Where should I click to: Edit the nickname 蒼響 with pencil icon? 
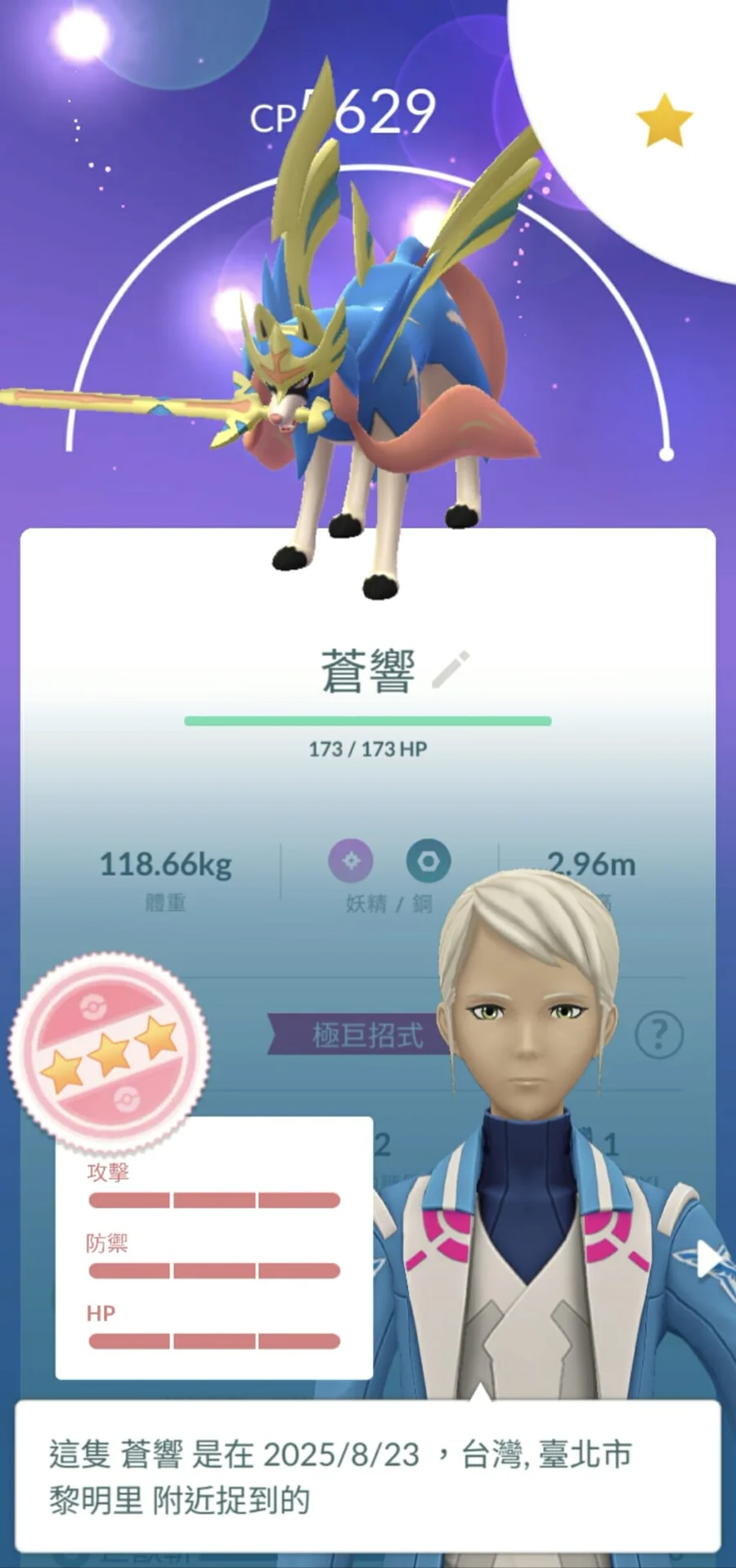coord(451,669)
